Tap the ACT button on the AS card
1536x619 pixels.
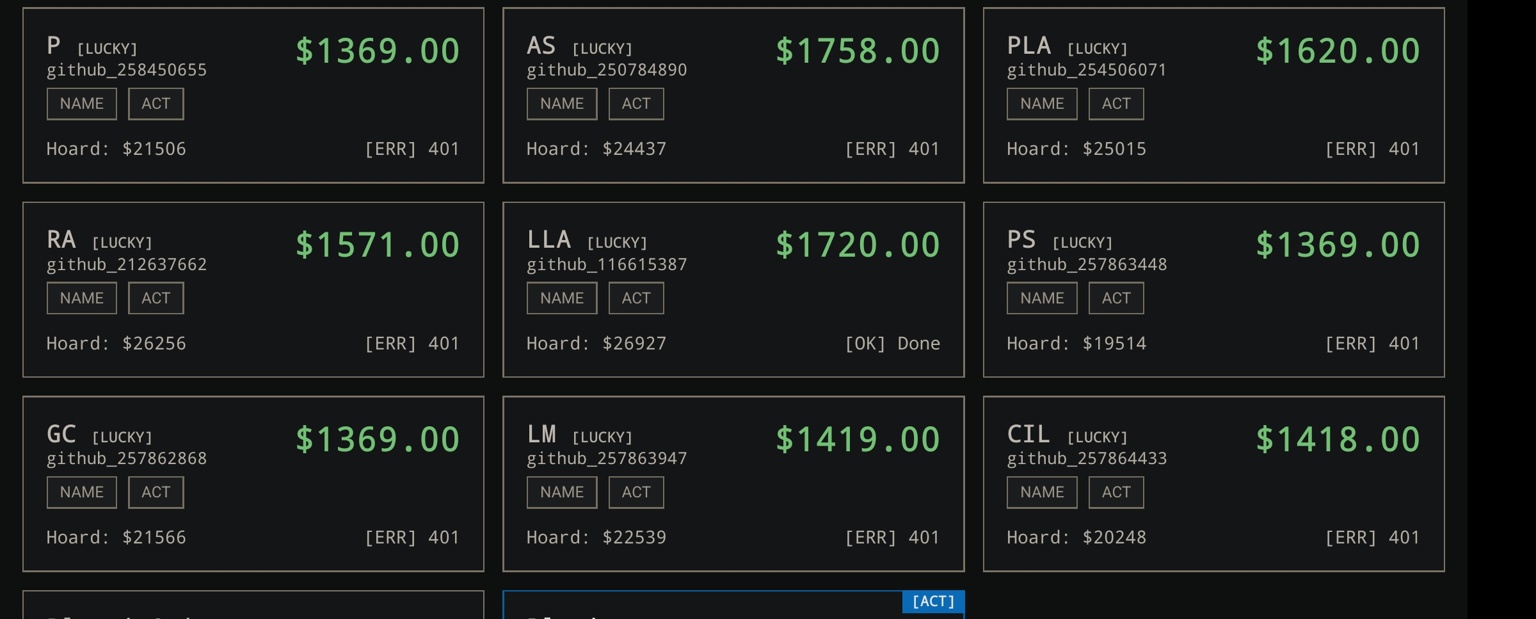(636, 104)
